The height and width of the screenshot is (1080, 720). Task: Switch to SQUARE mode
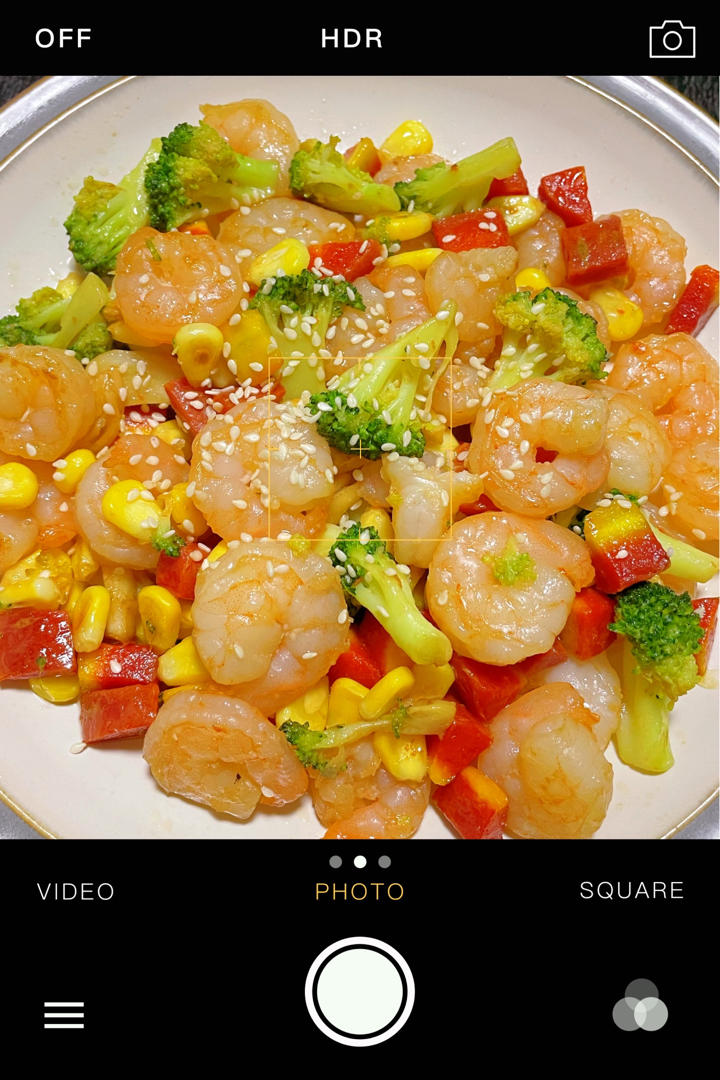(x=632, y=890)
